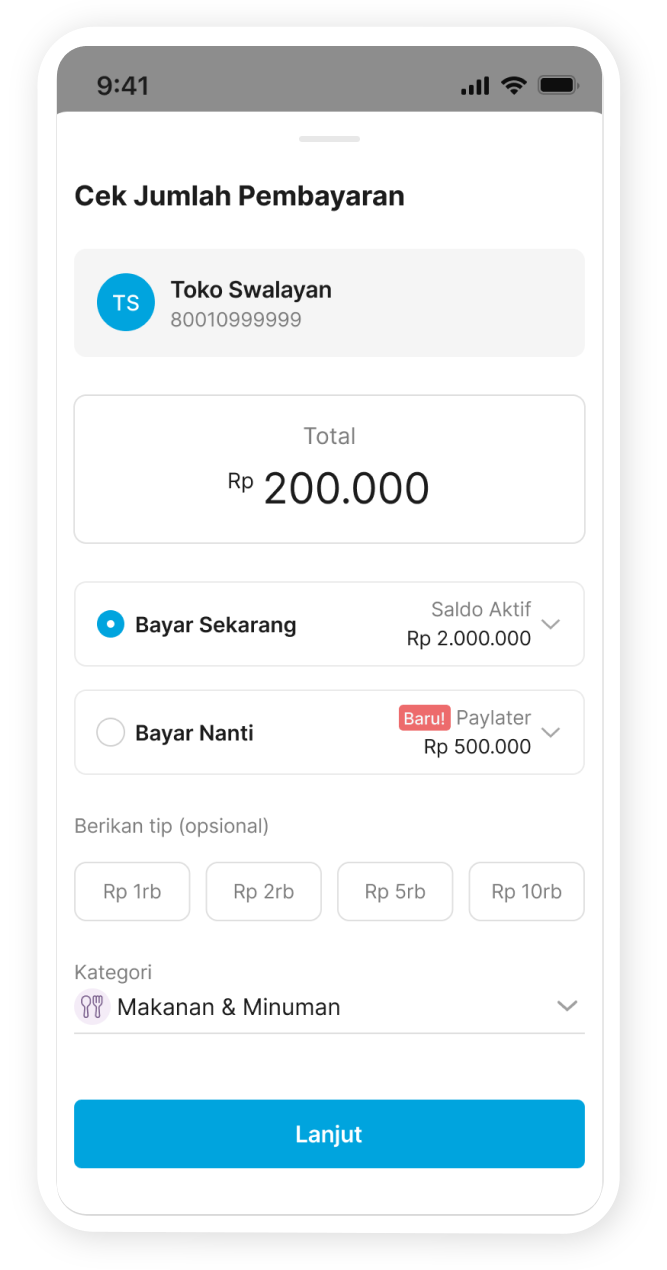
Task: Tap the Lanjut button to continue
Action: [x=329, y=1134]
